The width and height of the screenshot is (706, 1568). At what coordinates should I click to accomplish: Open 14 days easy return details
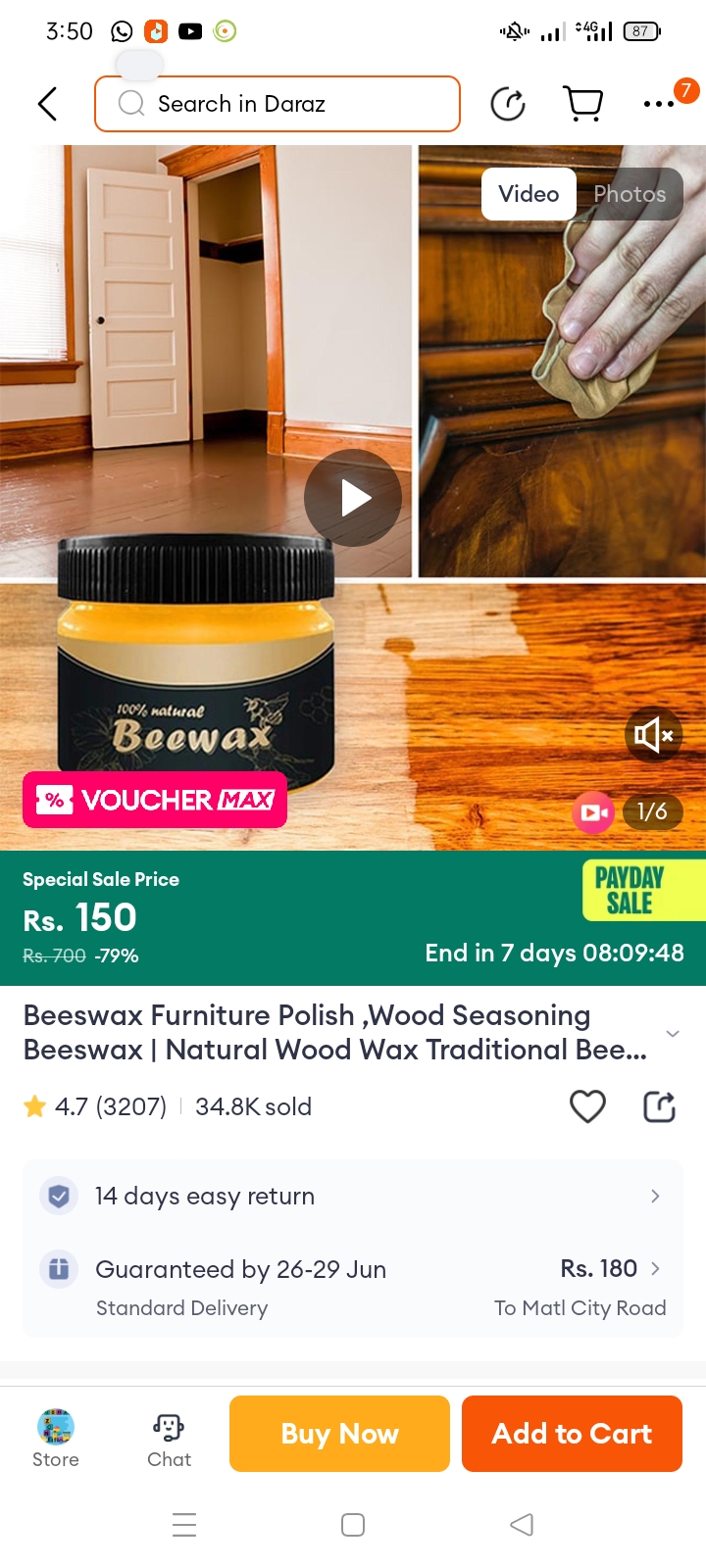(x=353, y=1196)
